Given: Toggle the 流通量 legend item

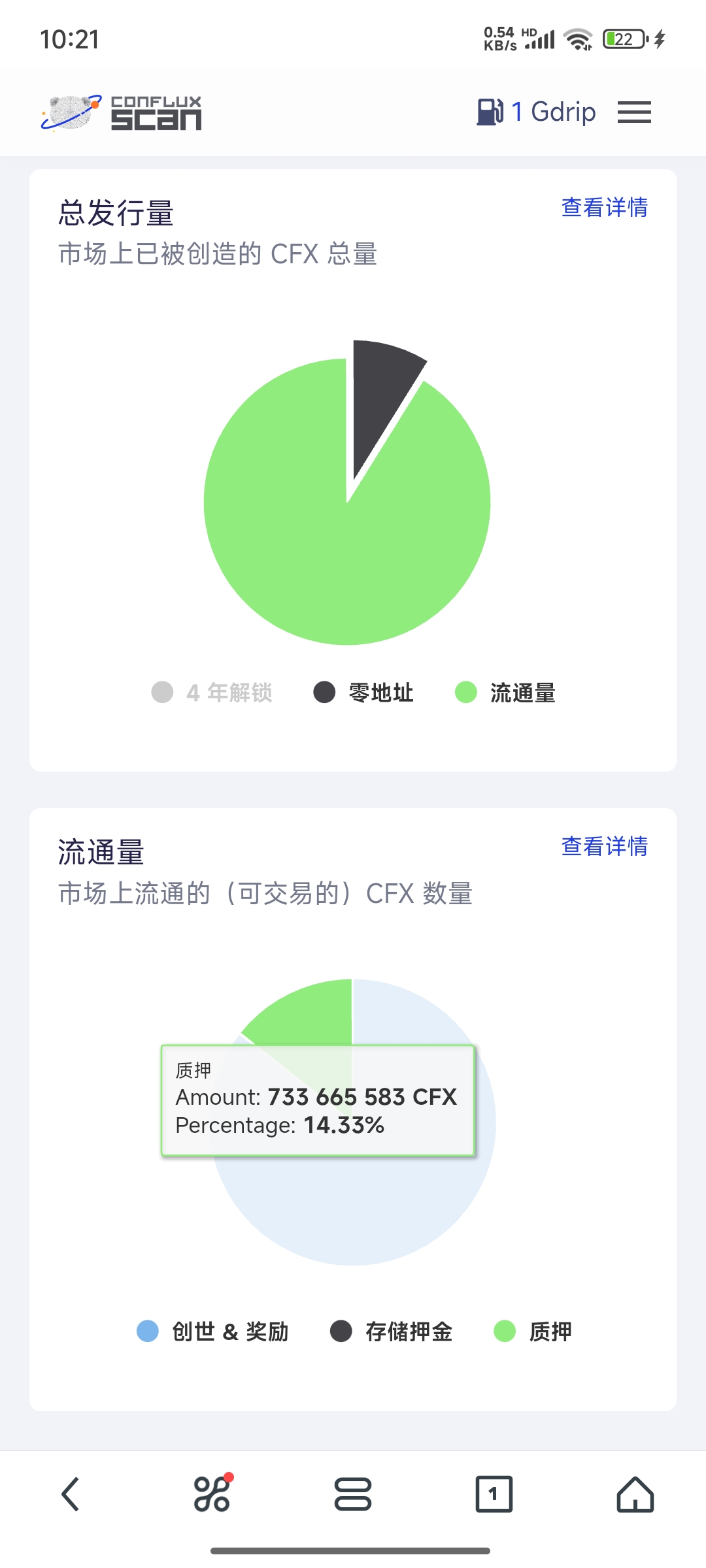Looking at the screenshot, I should click(x=505, y=693).
